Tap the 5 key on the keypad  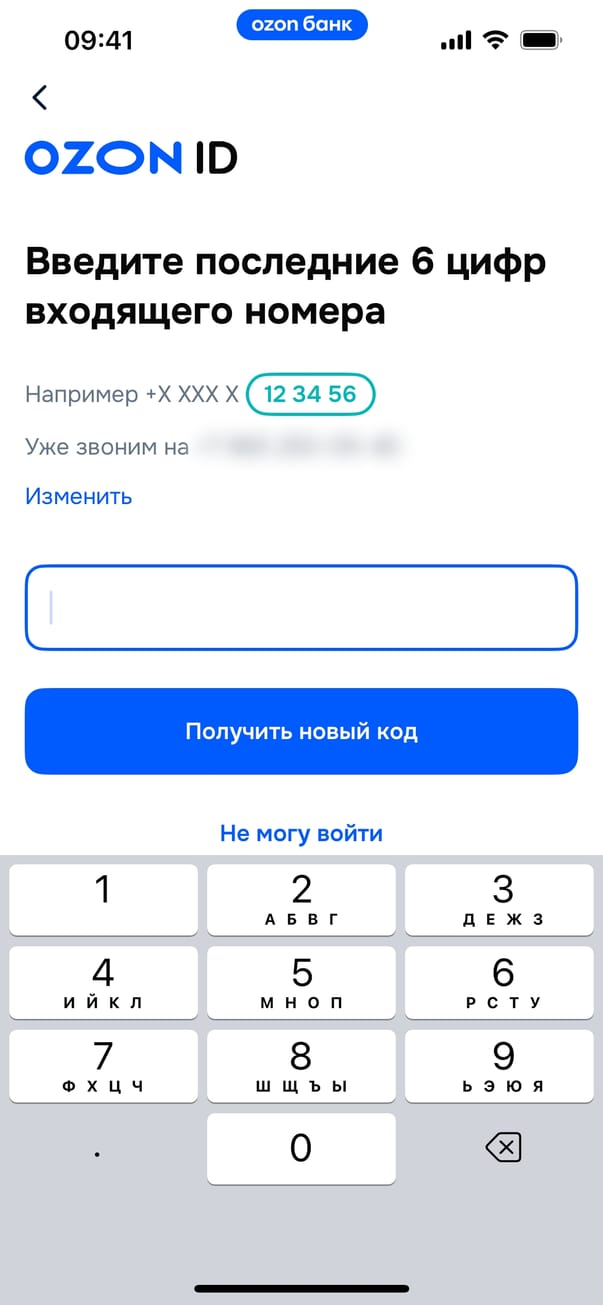pyautogui.click(x=301, y=983)
